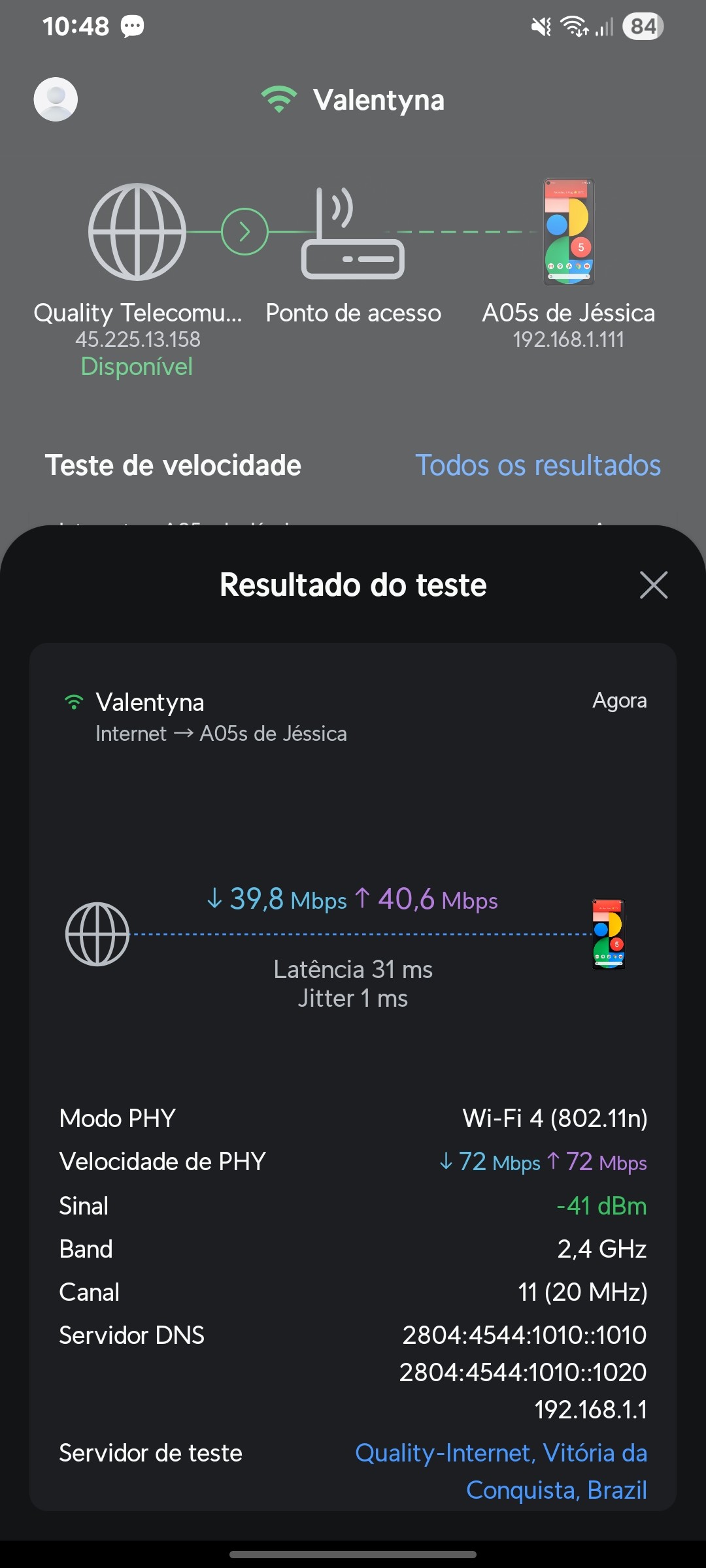Open the Quality-Internet test server link
Image resolution: width=706 pixels, height=1568 pixels.
(501, 1471)
